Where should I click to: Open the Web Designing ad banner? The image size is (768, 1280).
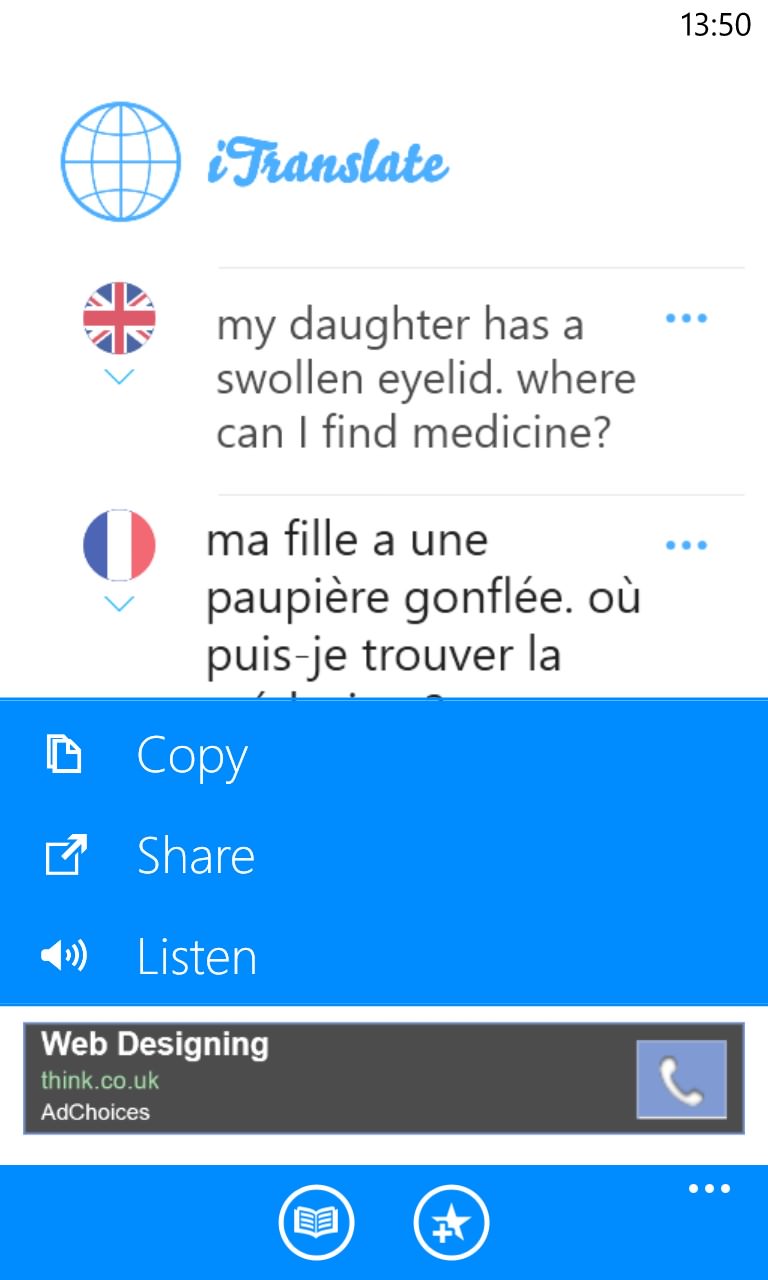pos(384,1078)
